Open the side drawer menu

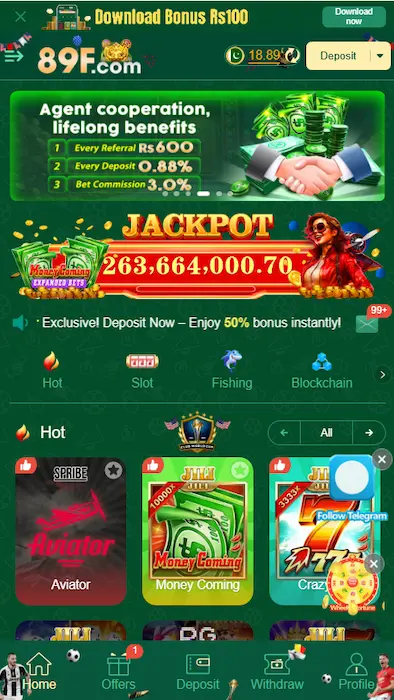[x=14, y=56]
